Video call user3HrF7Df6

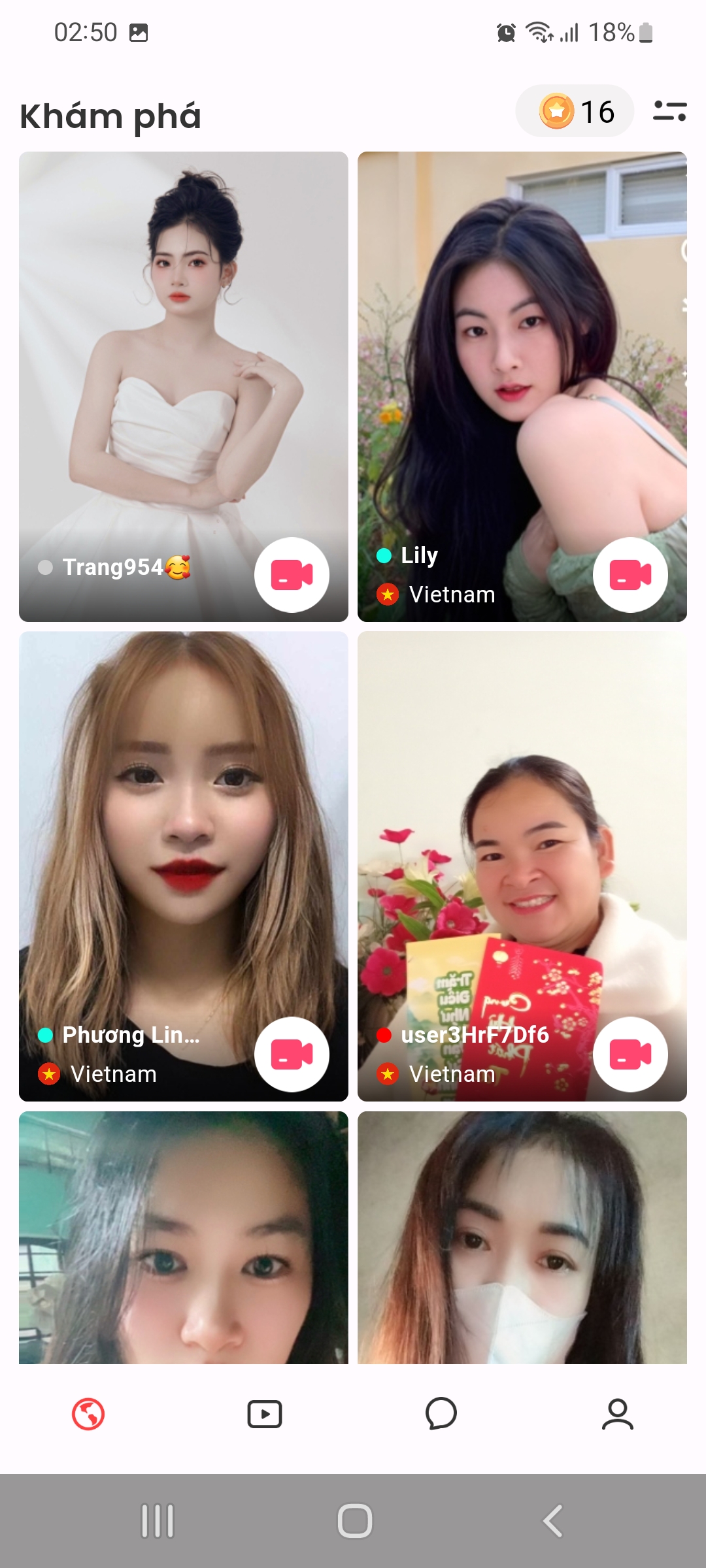point(630,1054)
